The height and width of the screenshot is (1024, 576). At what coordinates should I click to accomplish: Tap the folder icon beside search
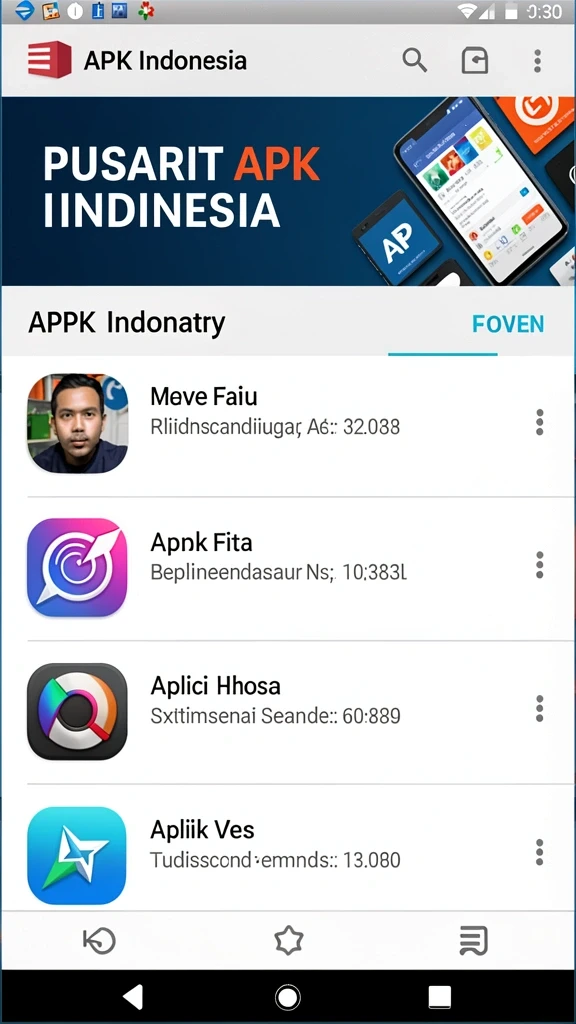[475, 61]
